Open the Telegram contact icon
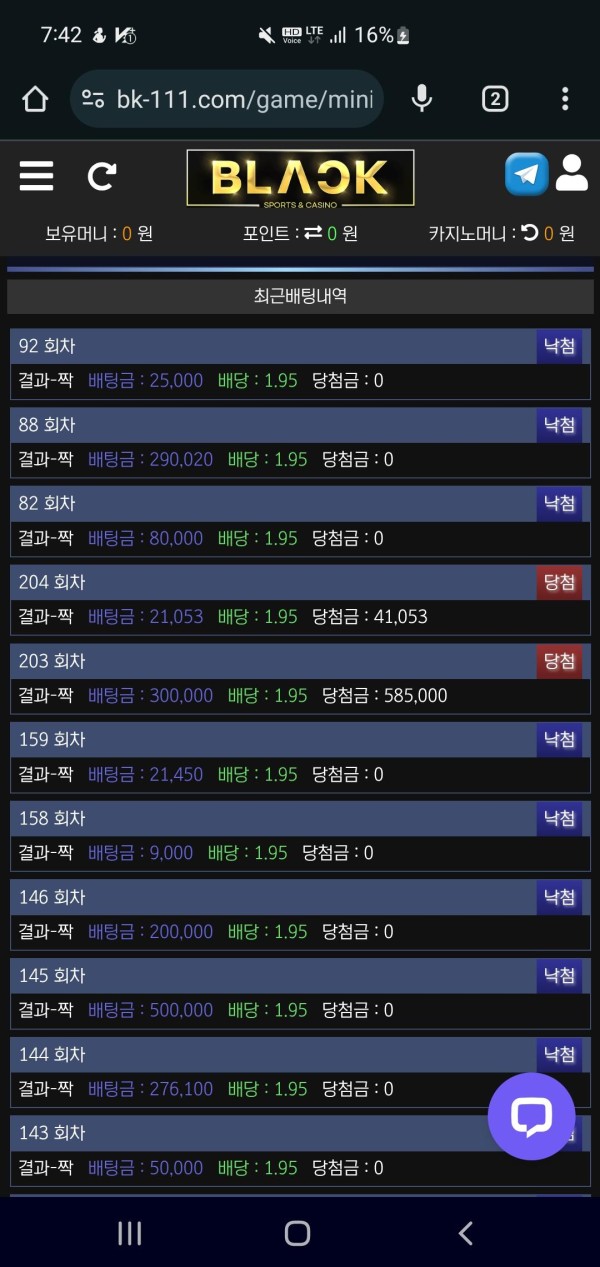The height and width of the screenshot is (1267, 600). click(526, 174)
